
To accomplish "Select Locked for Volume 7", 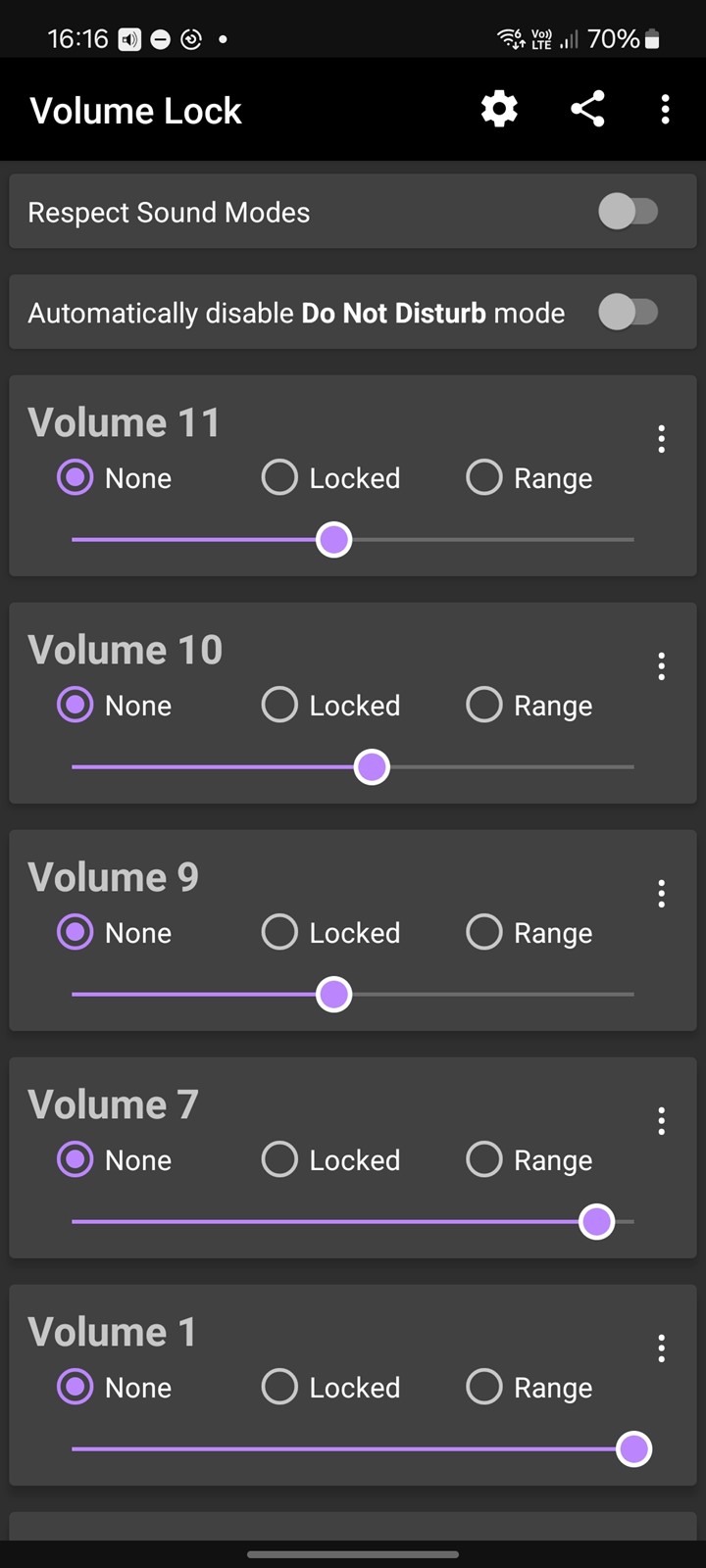I will pyautogui.click(x=331, y=1160).
